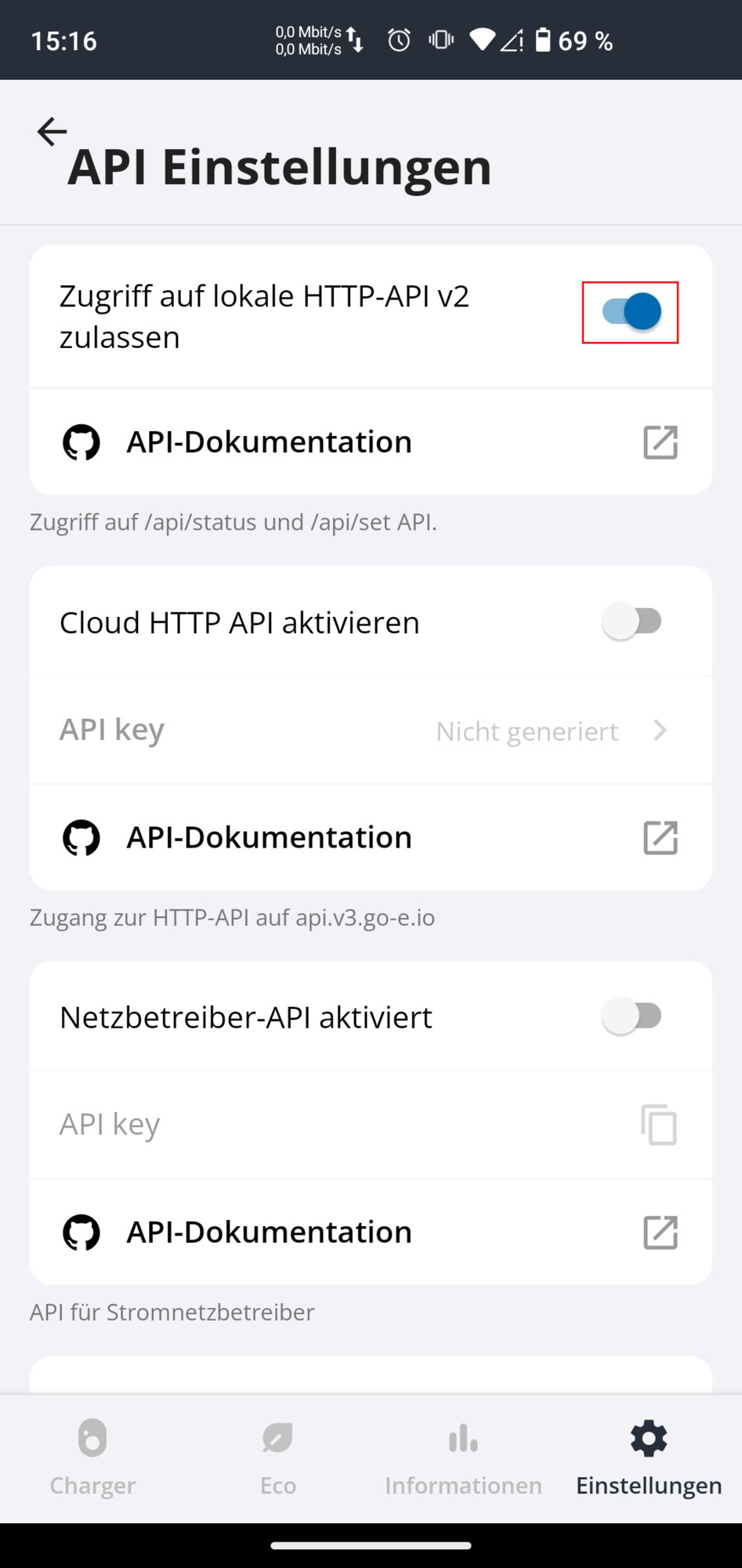Open API-Dokumentation under Cloud HTTP API
The image size is (742, 1568).
click(371, 837)
